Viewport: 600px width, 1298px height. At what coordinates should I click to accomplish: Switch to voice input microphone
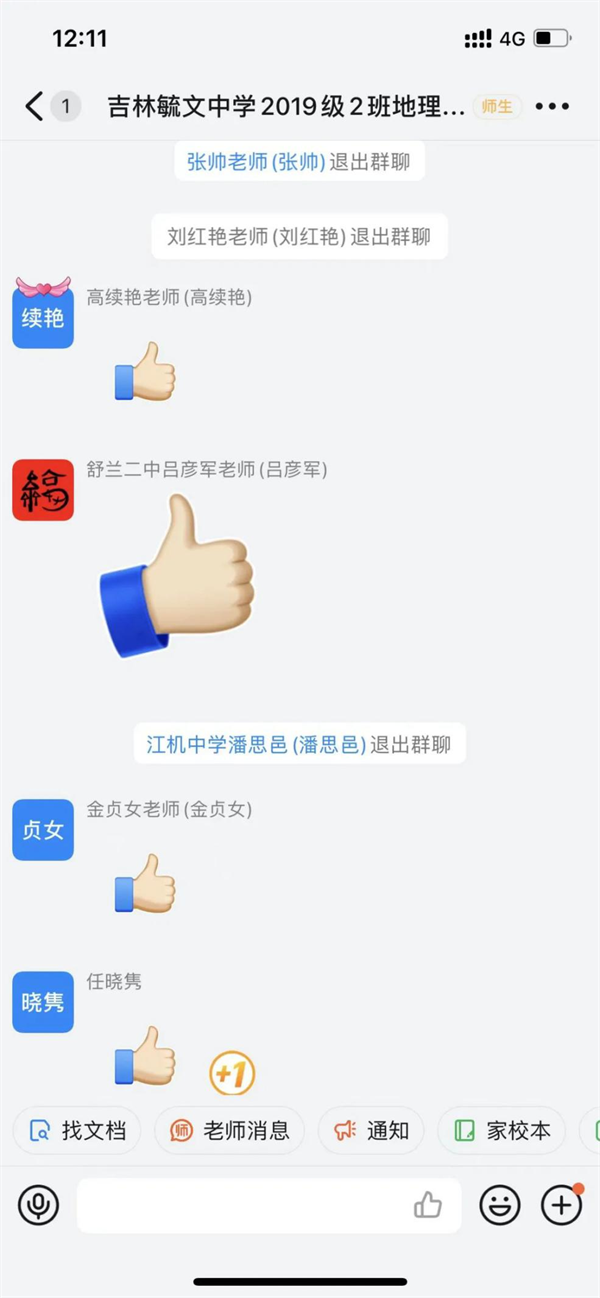pos(38,1205)
